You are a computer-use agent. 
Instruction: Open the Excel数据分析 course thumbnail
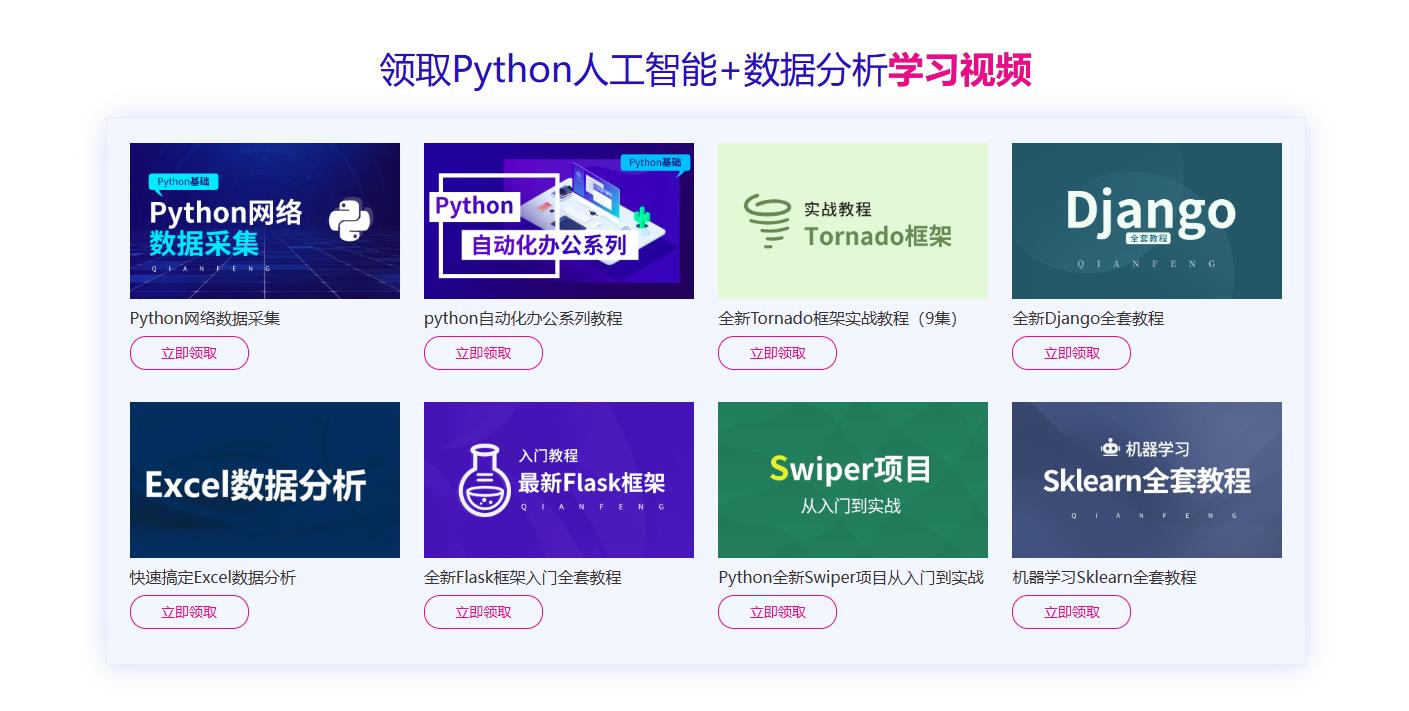265,480
